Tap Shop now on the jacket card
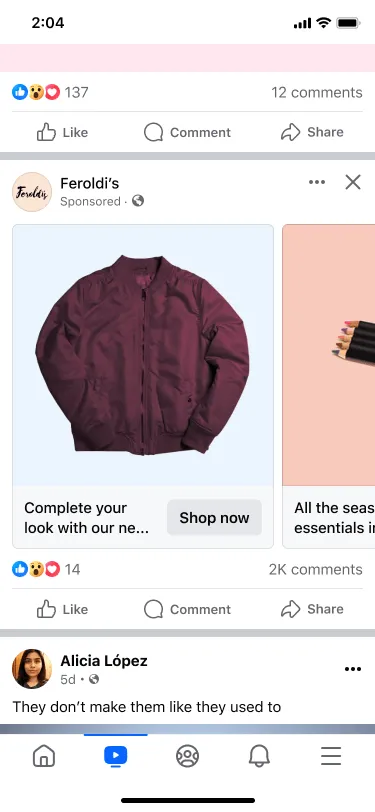 pyautogui.click(x=214, y=517)
